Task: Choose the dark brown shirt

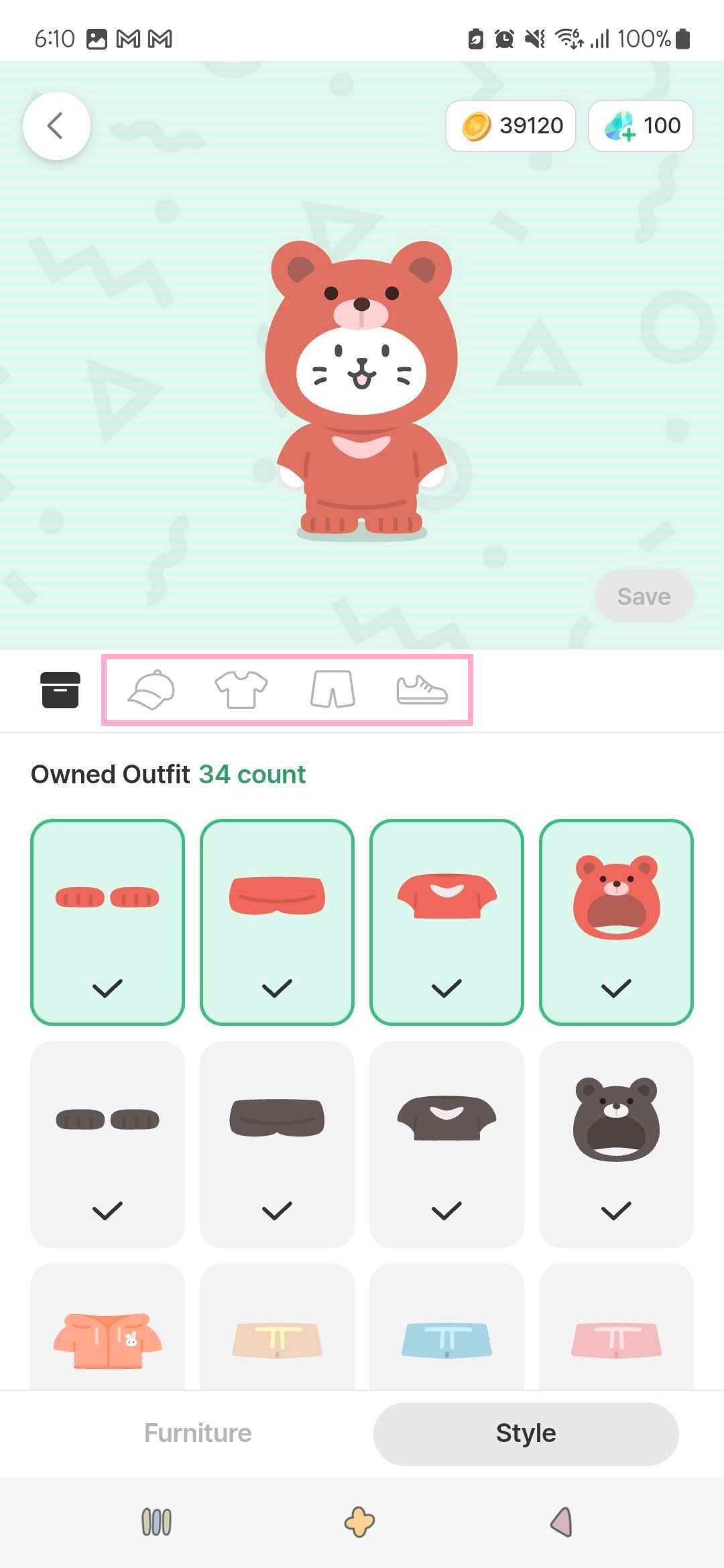Action: [446, 1144]
